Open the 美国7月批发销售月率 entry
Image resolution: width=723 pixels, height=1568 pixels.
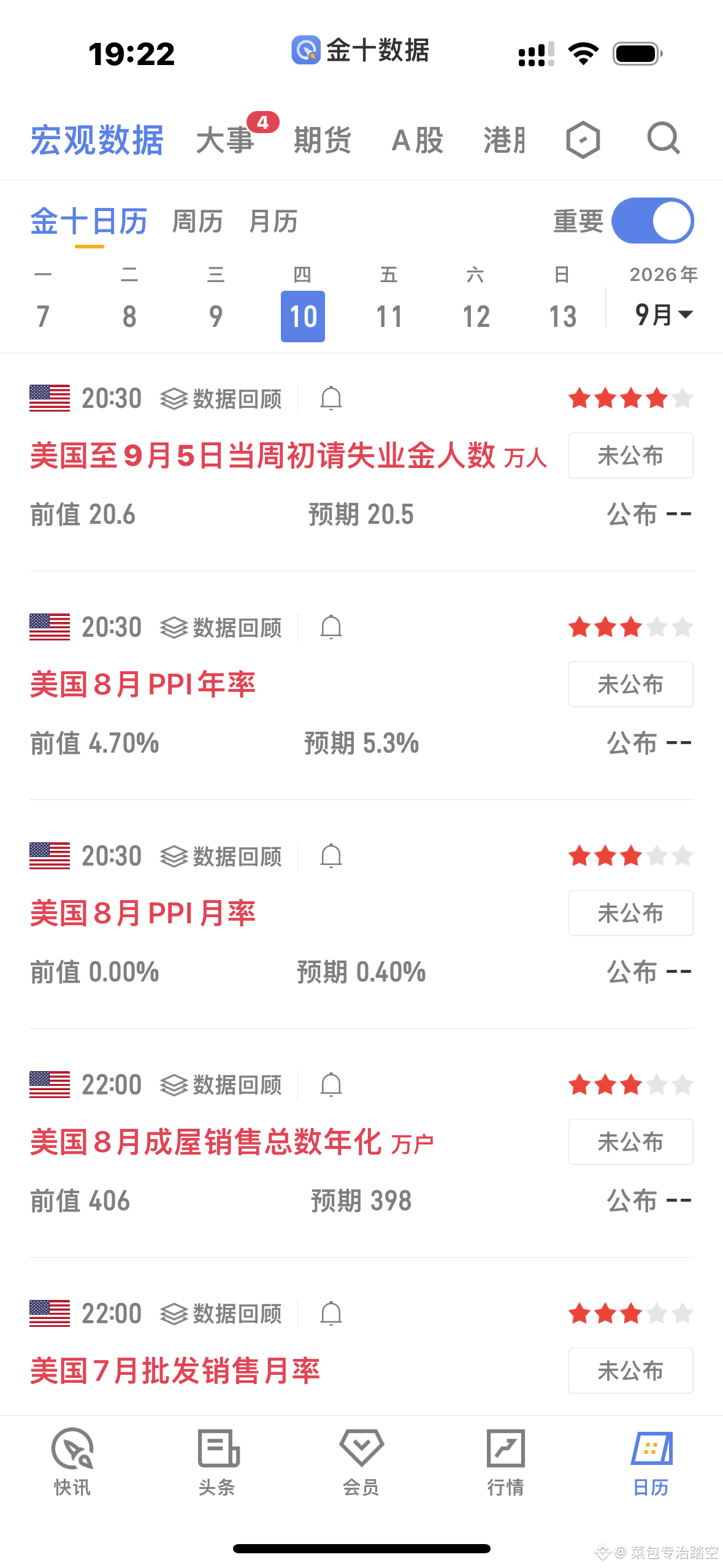pyautogui.click(x=175, y=1370)
